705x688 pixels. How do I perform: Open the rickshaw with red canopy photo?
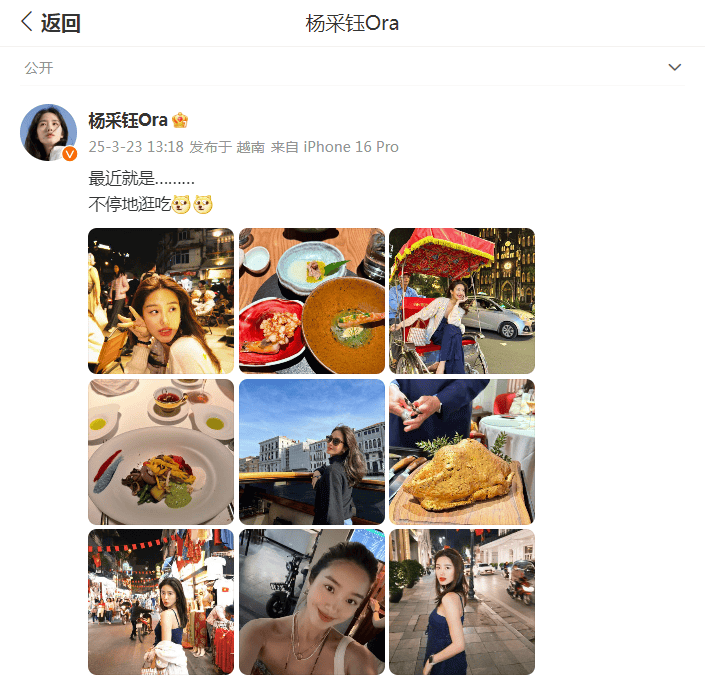[462, 301]
